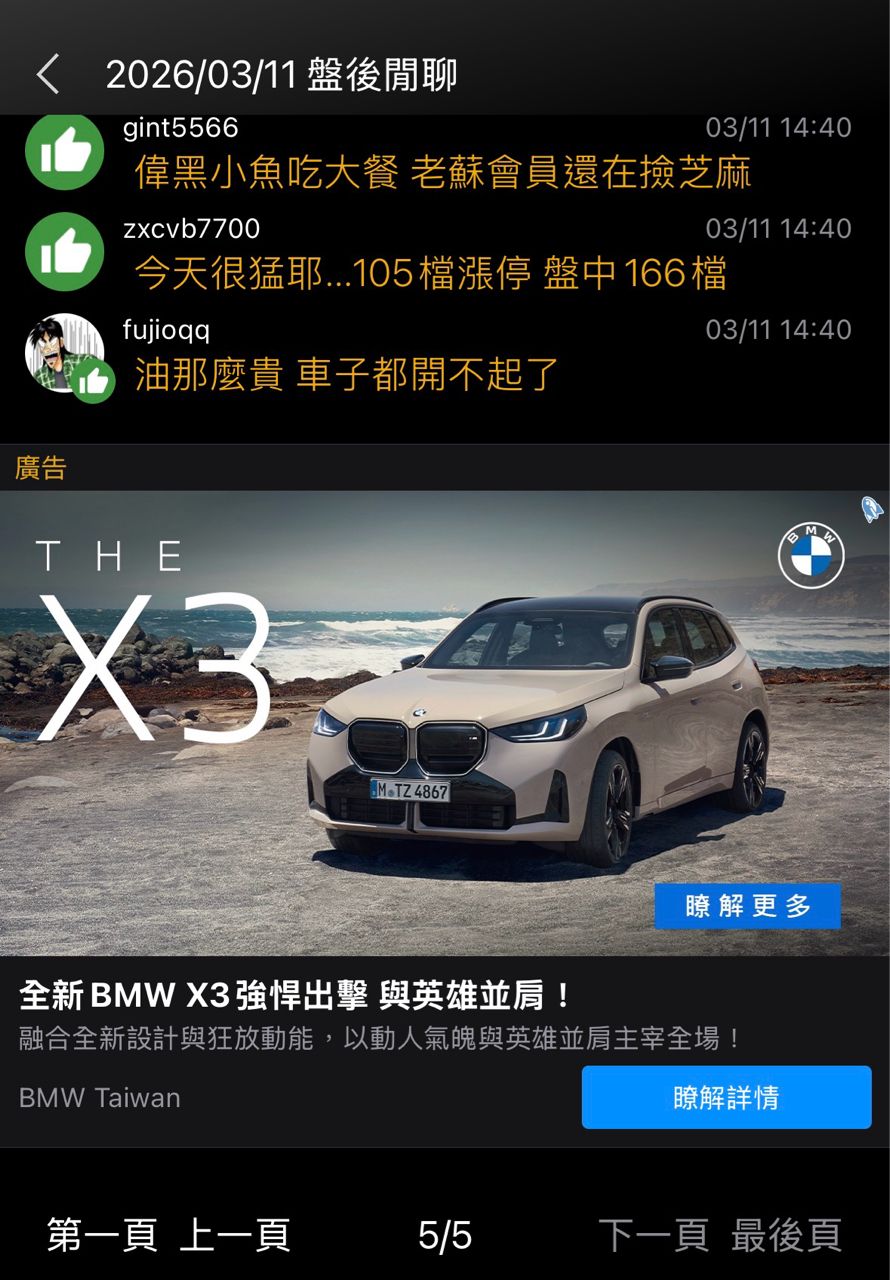This screenshot has width=890, height=1280.
Task: Like gint5566's comment
Action: tap(65, 153)
